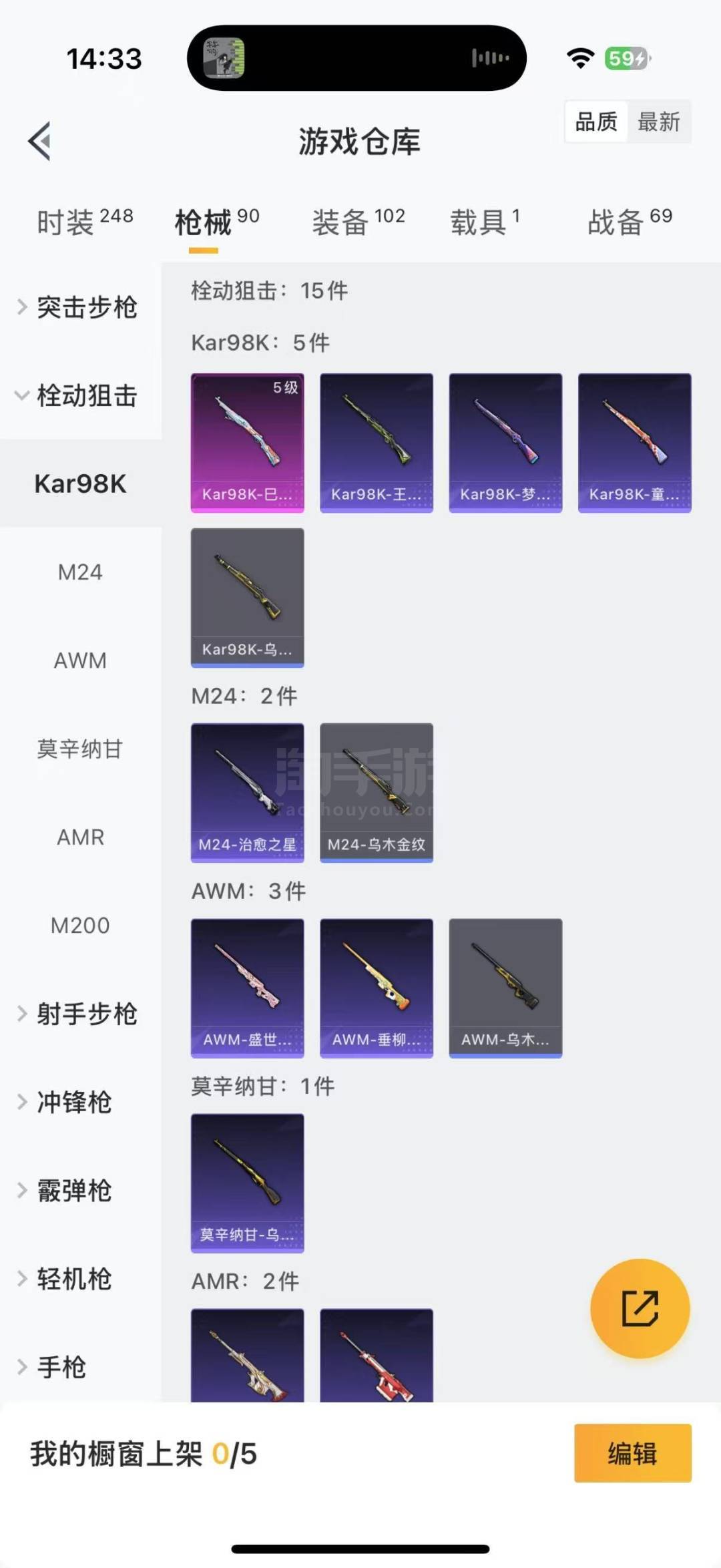Select the 品质 sort option

596,122
